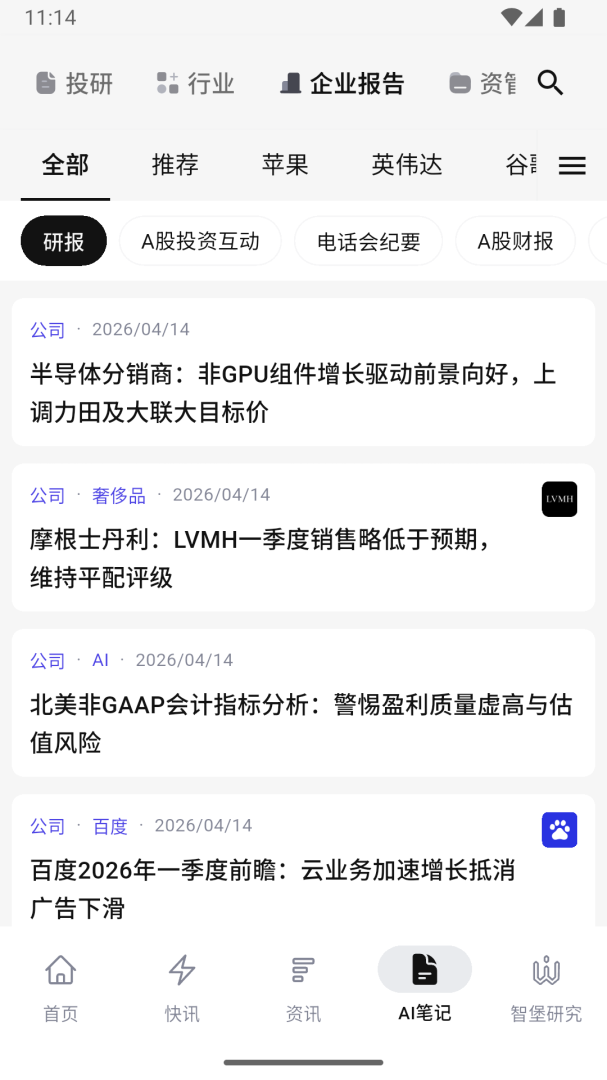Switch to the 投研 section
Screen dimensions: 607x1080
pos(75,84)
